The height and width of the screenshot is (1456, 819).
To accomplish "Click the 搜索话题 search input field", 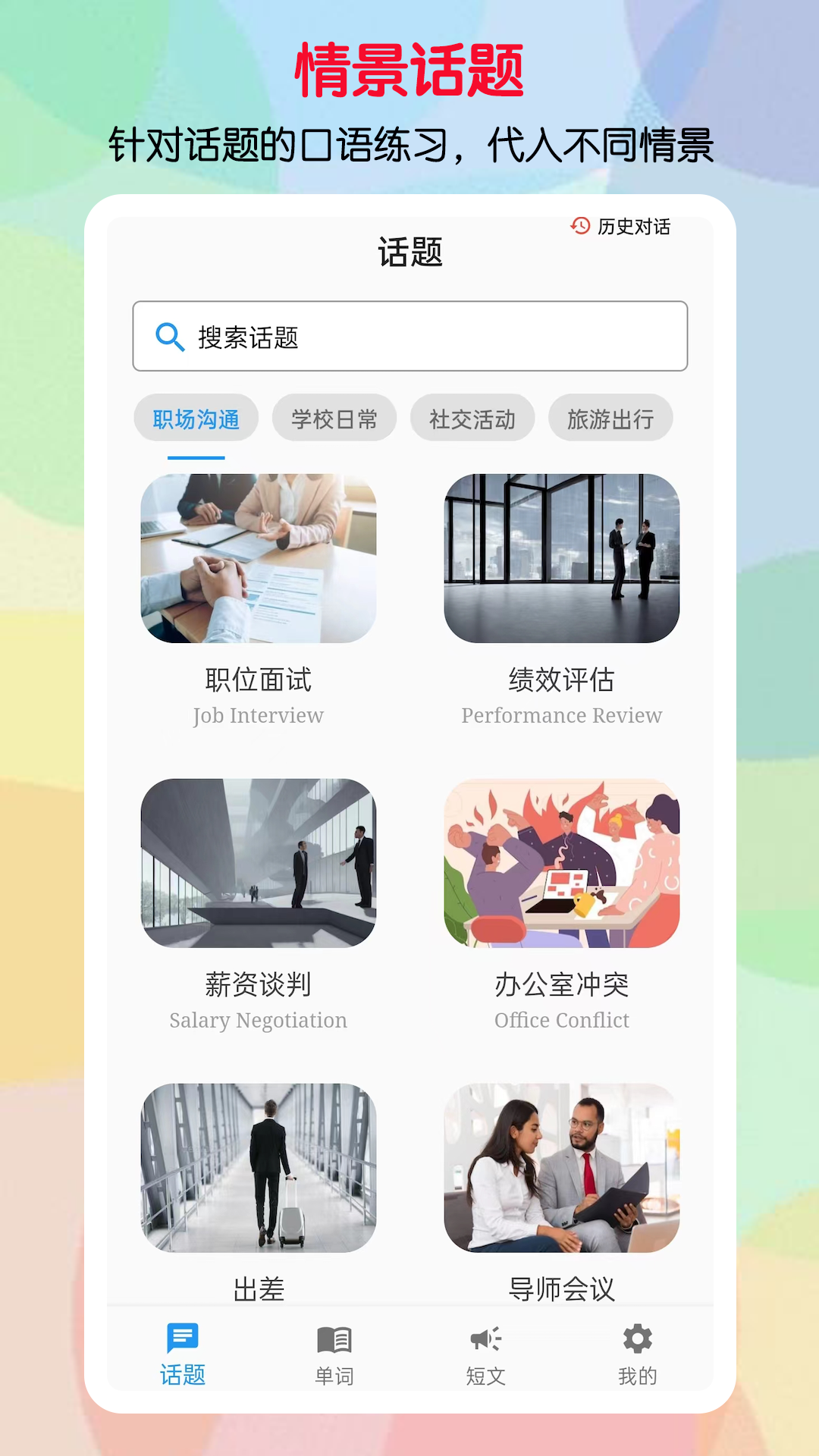I will (409, 336).
